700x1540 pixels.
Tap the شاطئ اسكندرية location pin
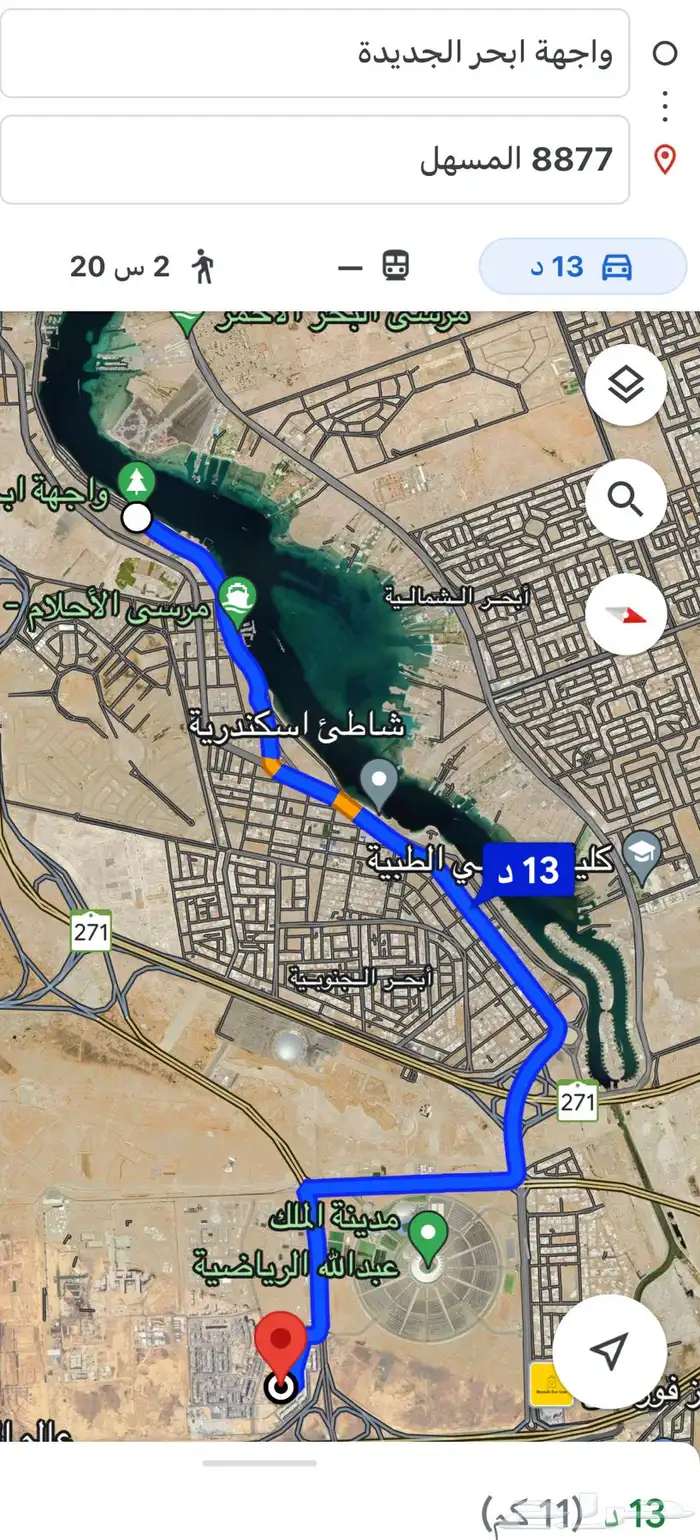click(379, 784)
